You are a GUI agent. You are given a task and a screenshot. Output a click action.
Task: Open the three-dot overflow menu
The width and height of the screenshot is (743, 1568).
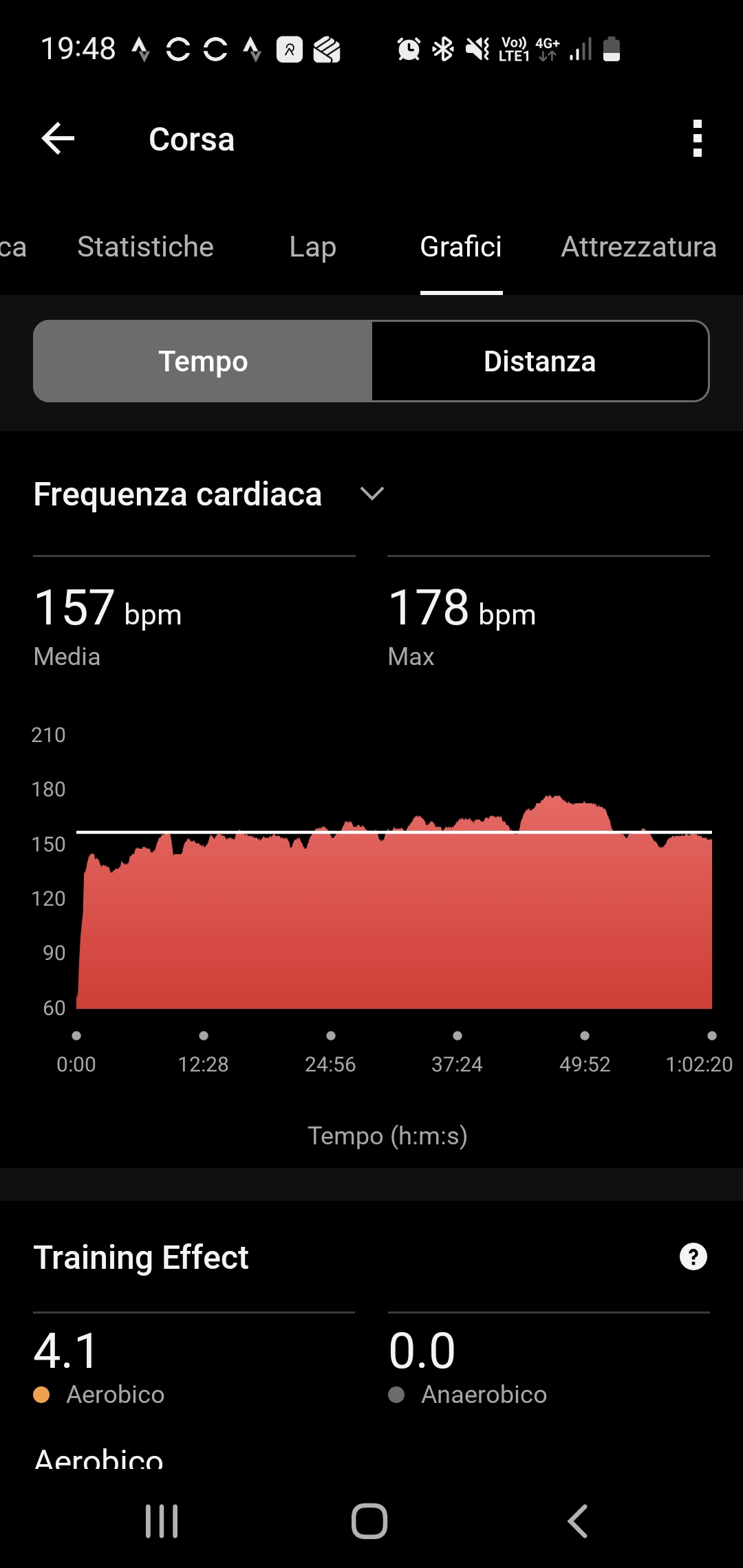[x=697, y=139]
